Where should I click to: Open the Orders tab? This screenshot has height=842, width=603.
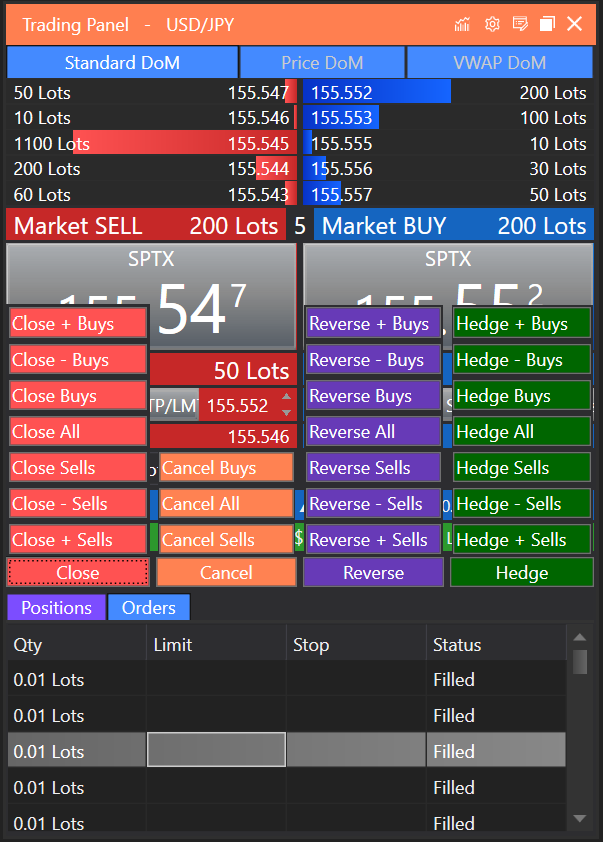click(x=149, y=607)
